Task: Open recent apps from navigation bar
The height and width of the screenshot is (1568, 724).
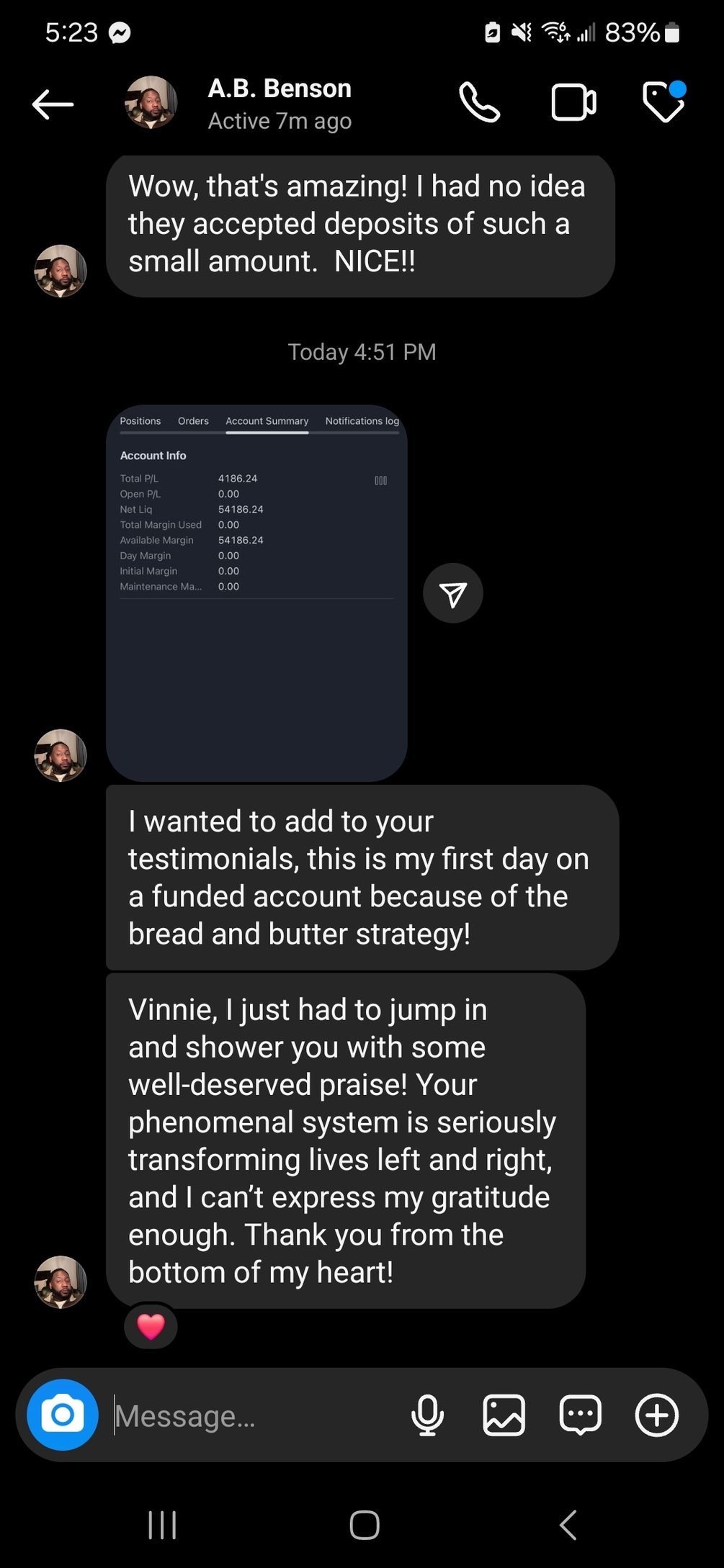Action: tap(162, 1524)
